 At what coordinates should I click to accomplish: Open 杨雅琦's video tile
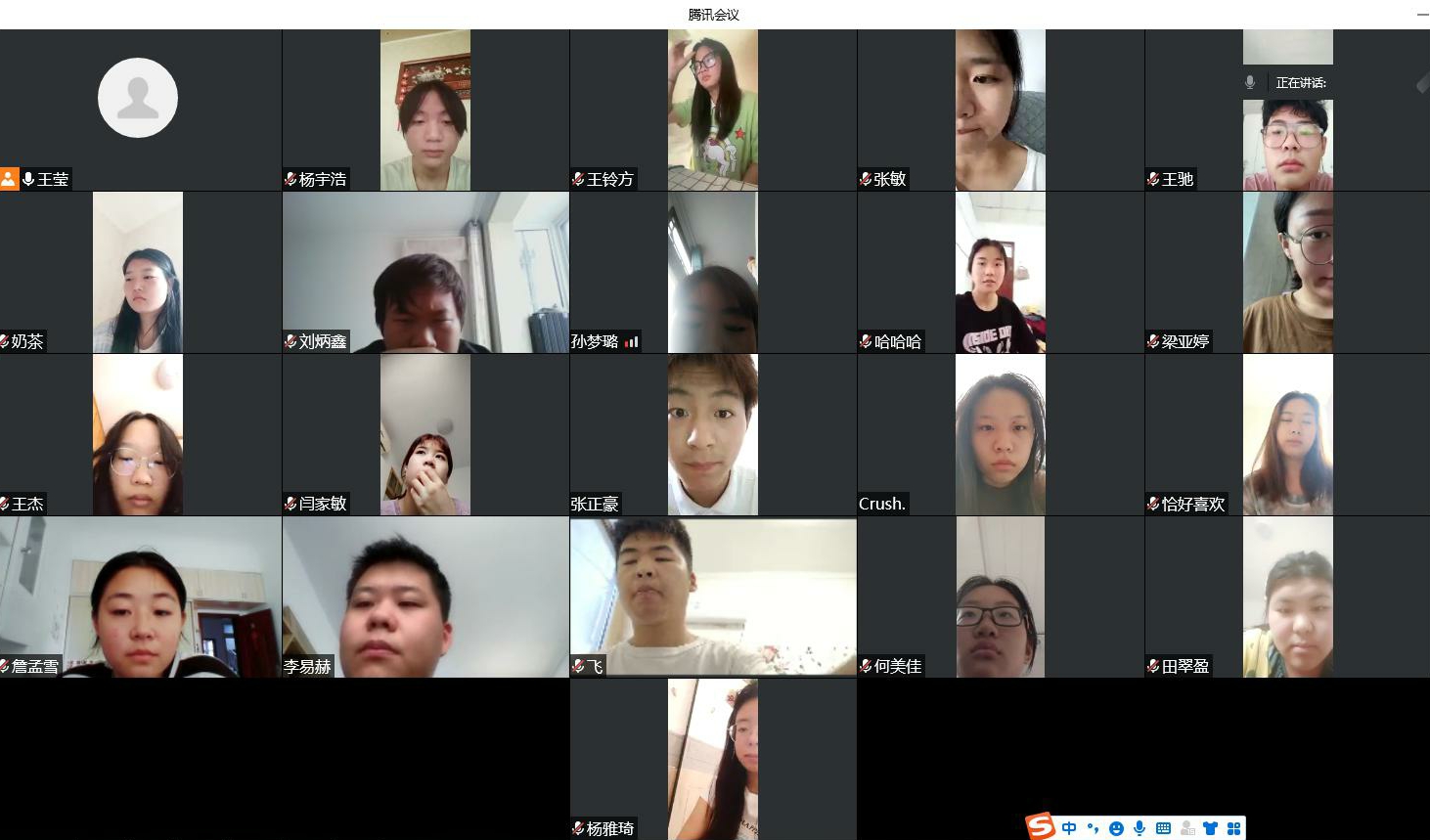712,759
